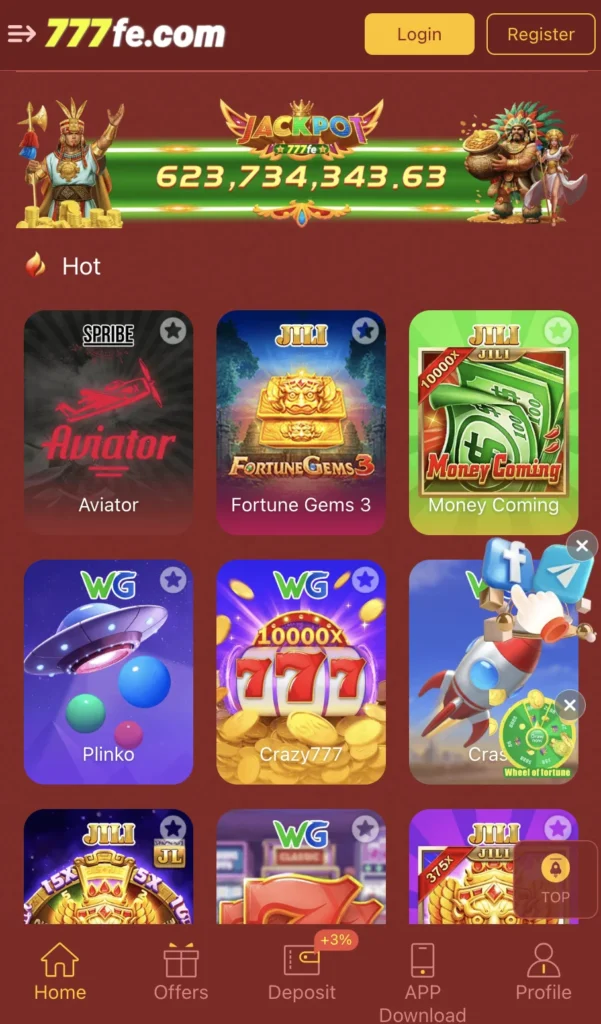Favorite the Aviator game with its star
The image size is (601, 1024).
[173, 331]
